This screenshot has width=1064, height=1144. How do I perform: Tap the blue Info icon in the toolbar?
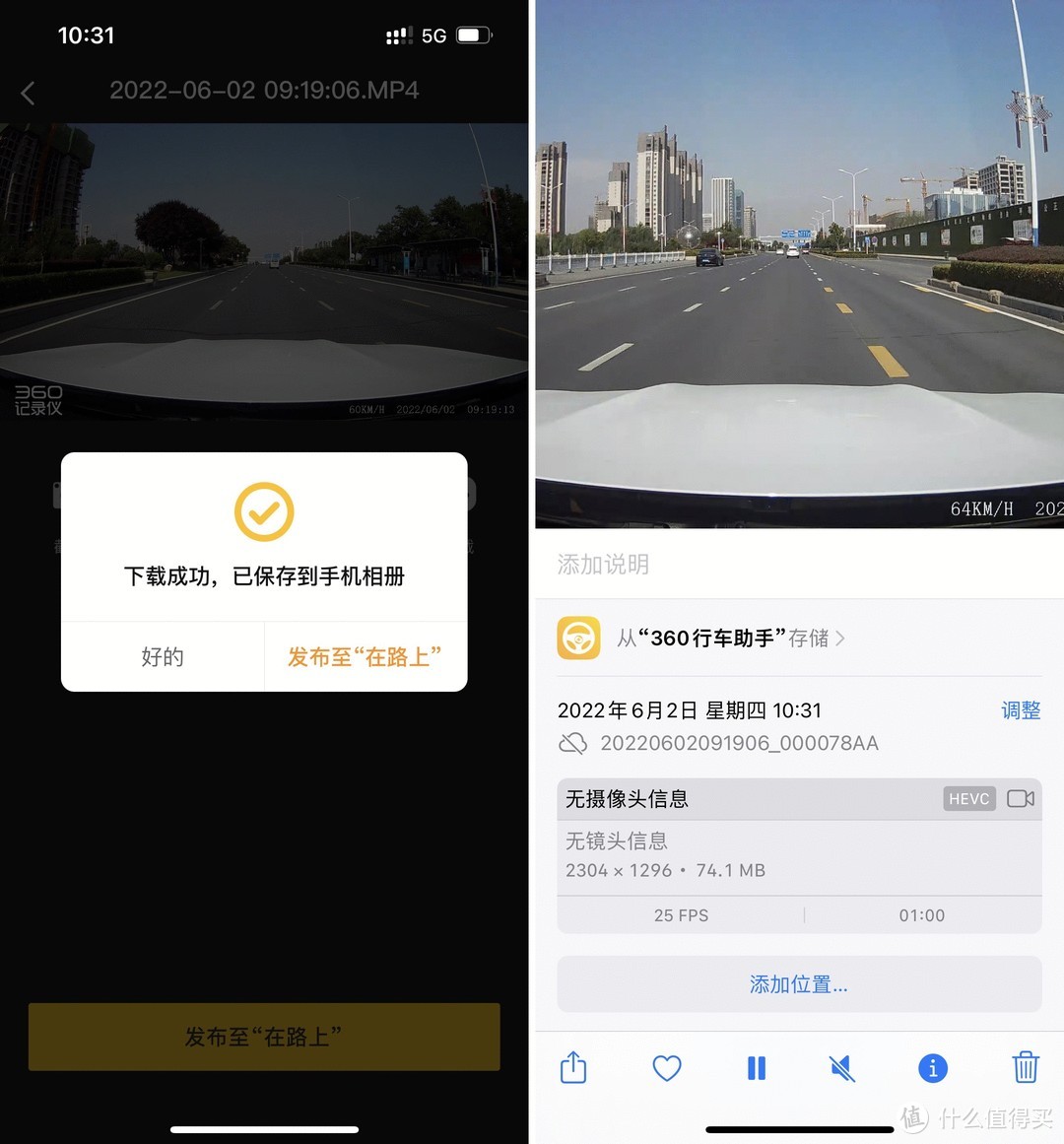click(932, 1067)
